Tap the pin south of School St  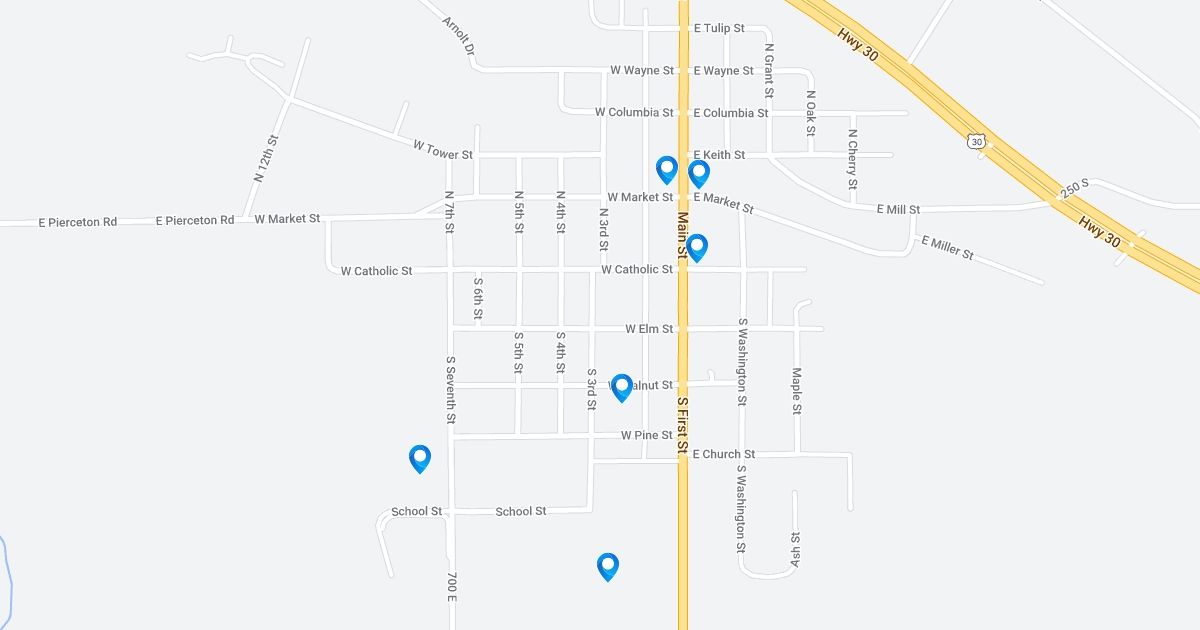[x=607, y=566]
